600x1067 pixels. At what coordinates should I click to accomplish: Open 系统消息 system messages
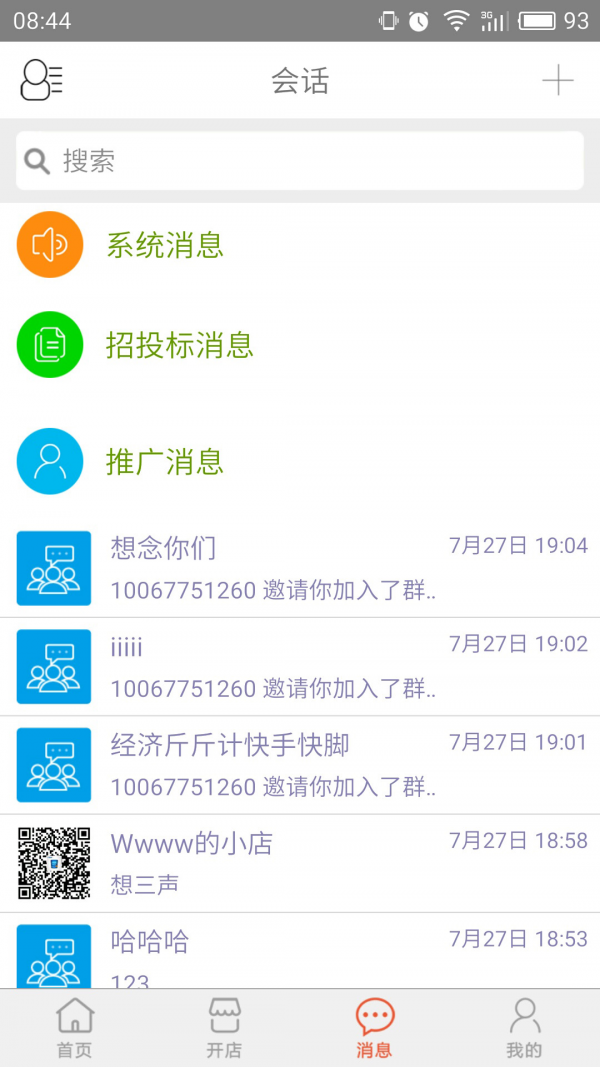click(300, 245)
